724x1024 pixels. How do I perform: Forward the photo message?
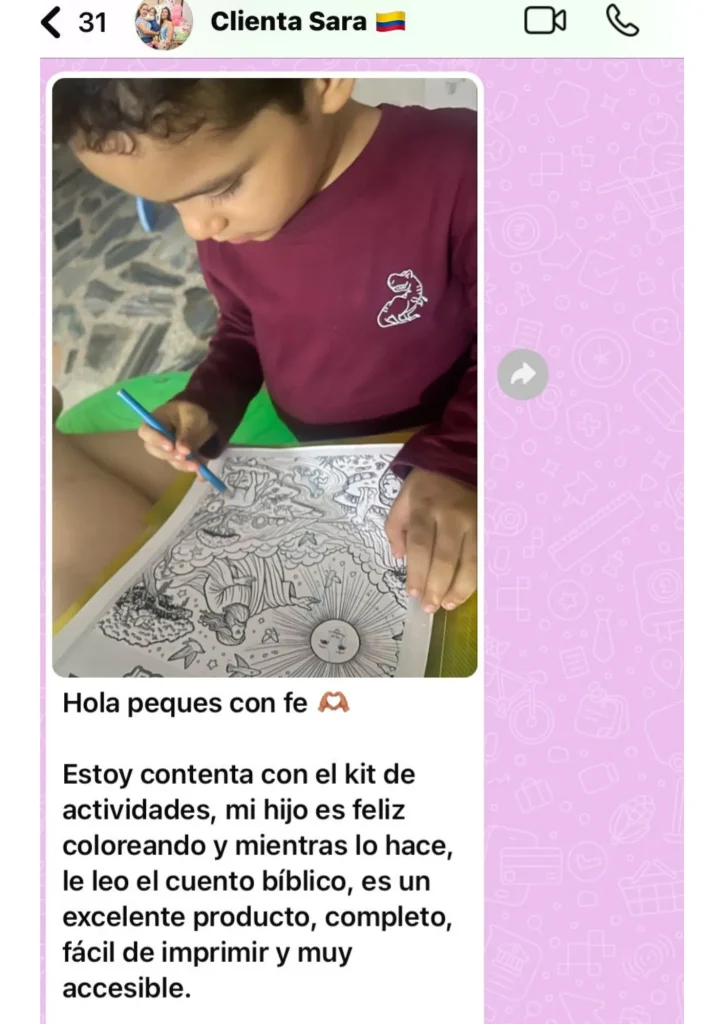pyautogui.click(x=523, y=375)
